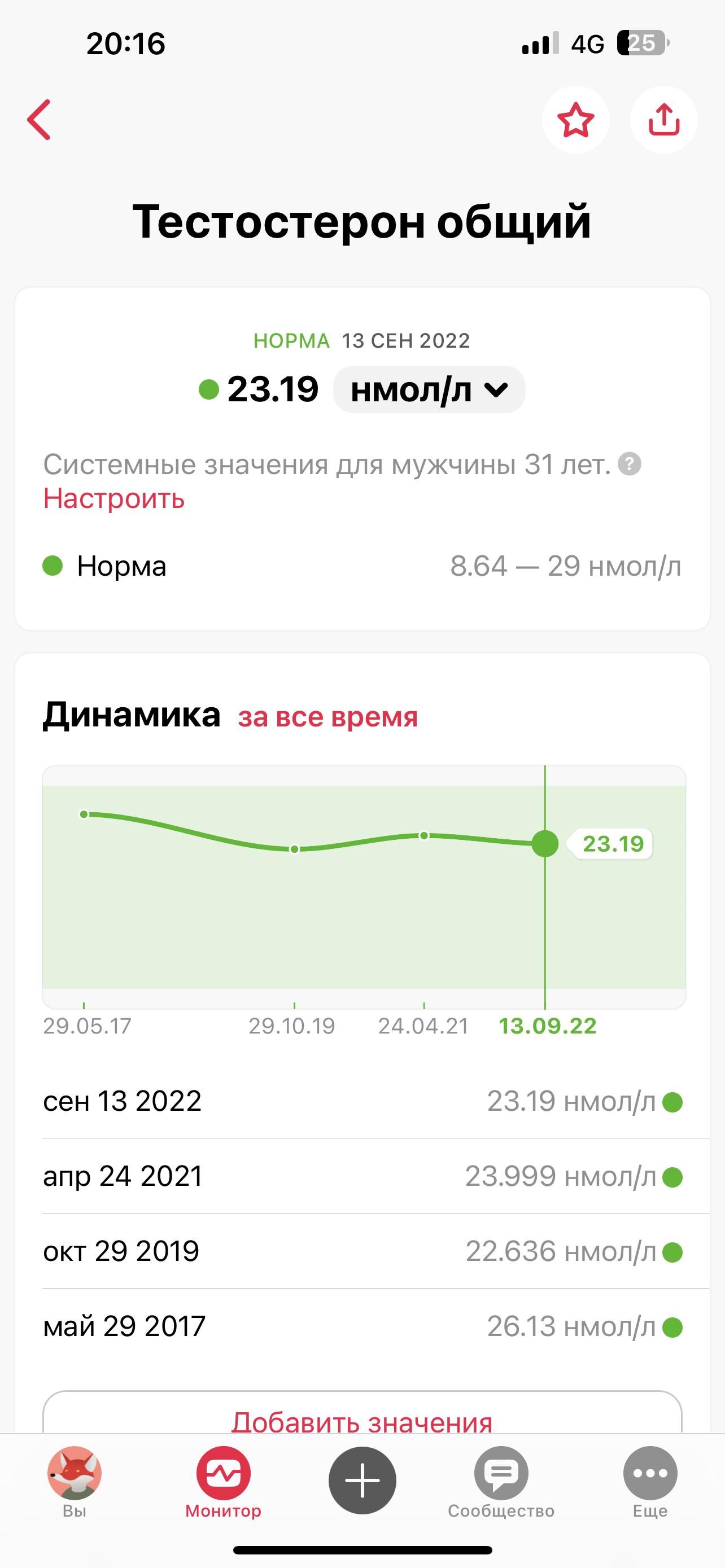Open the Сообщество tab
The width and height of the screenshot is (725, 1568).
click(501, 1482)
